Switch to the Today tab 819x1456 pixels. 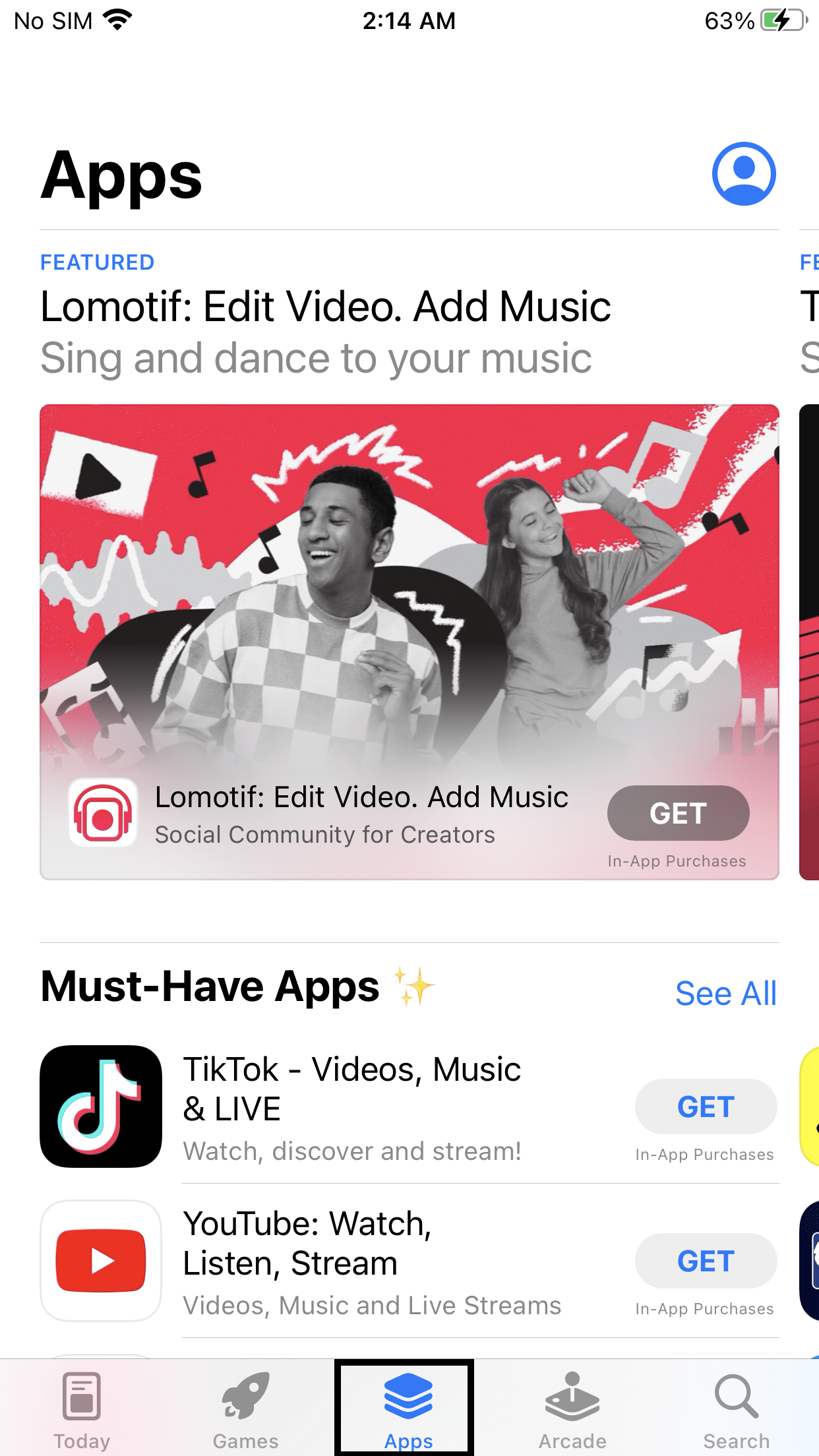point(82,1409)
